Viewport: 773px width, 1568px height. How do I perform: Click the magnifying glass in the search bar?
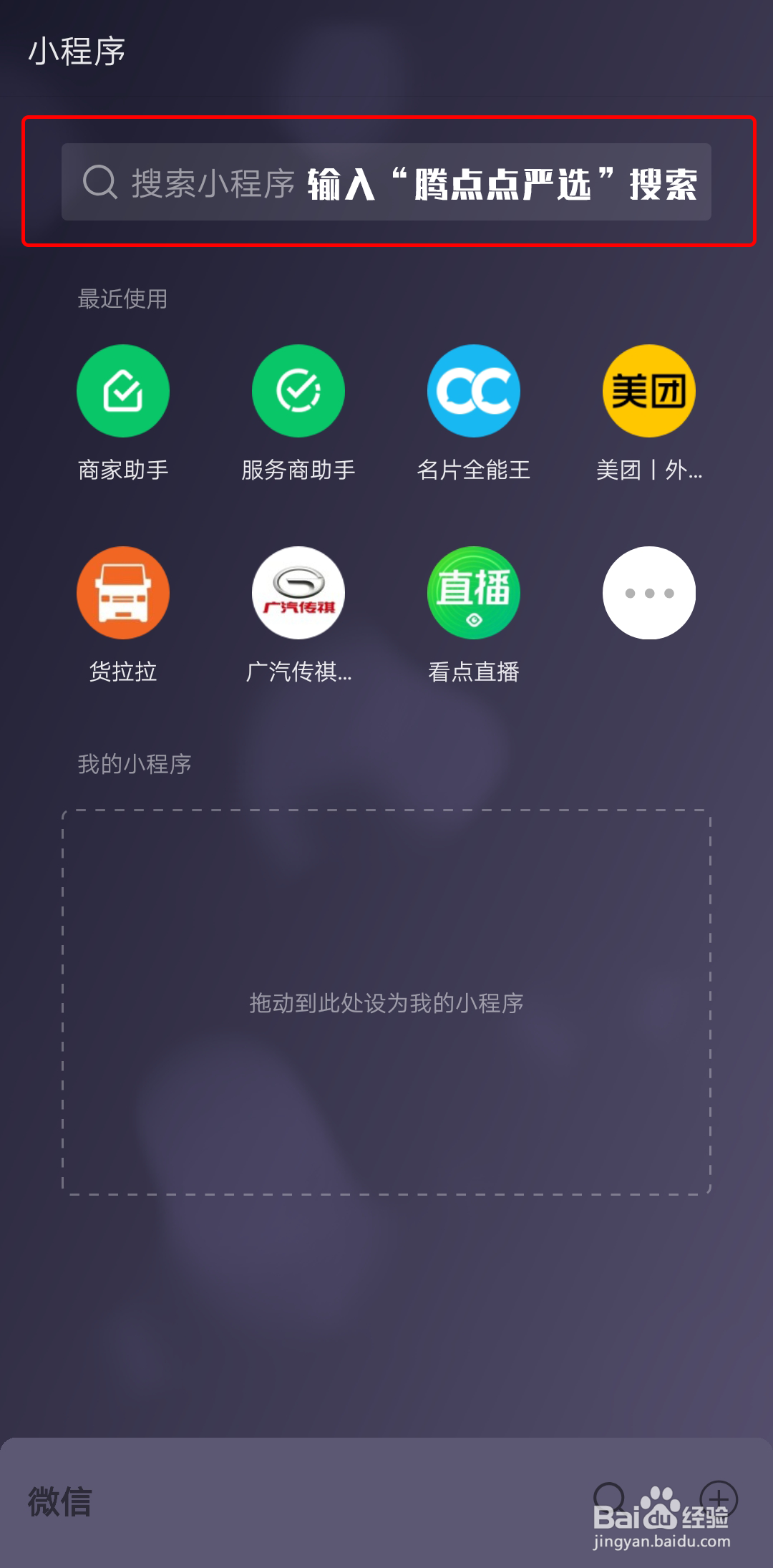coord(100,183)
